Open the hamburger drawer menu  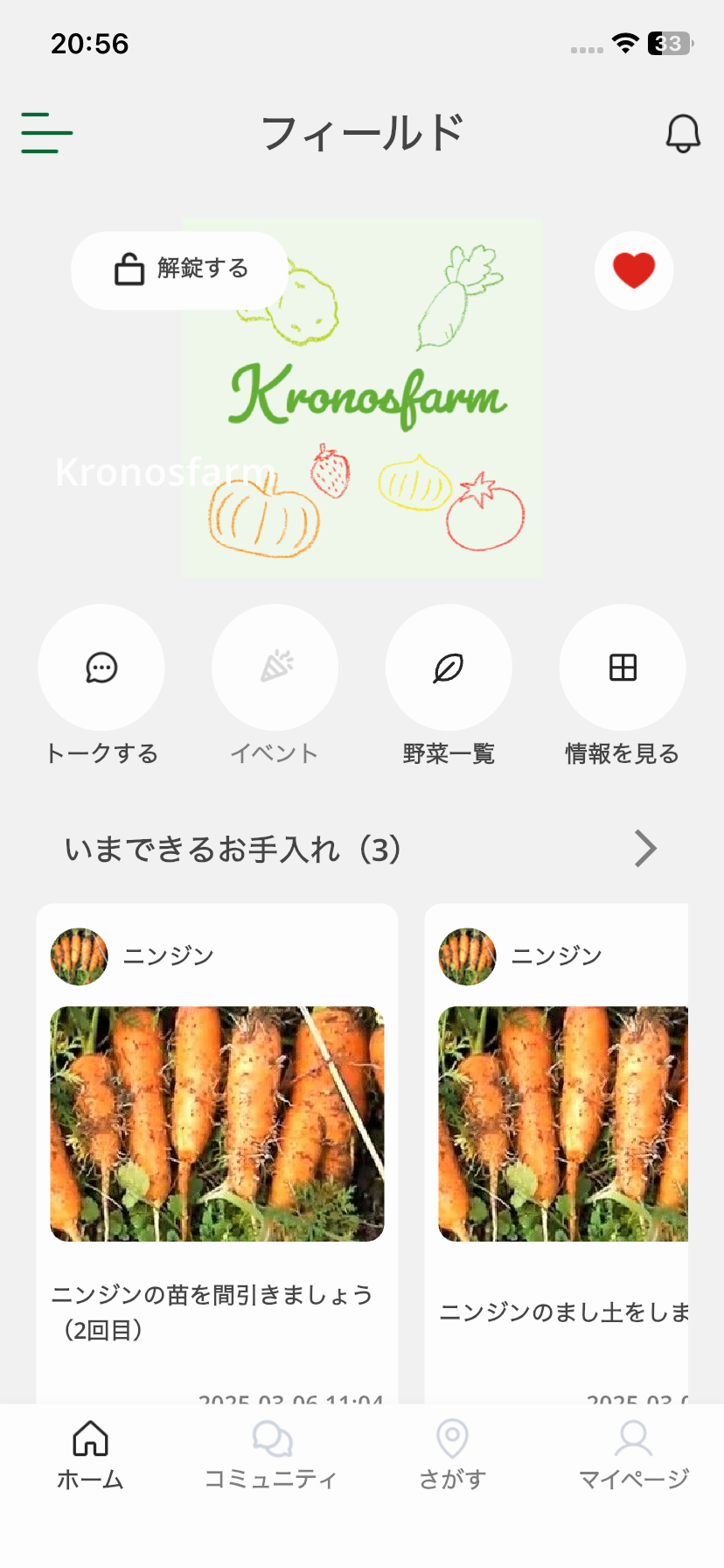point(46,133)
